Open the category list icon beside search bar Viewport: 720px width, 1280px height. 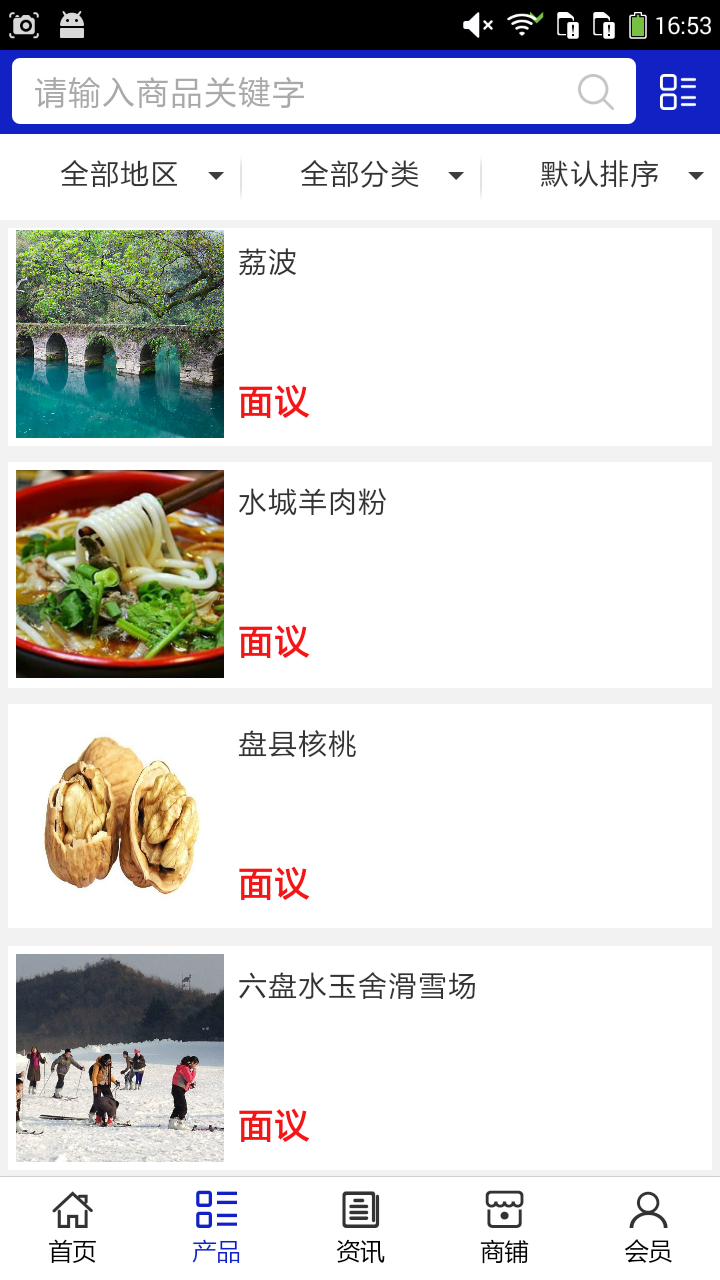(678, 92)
